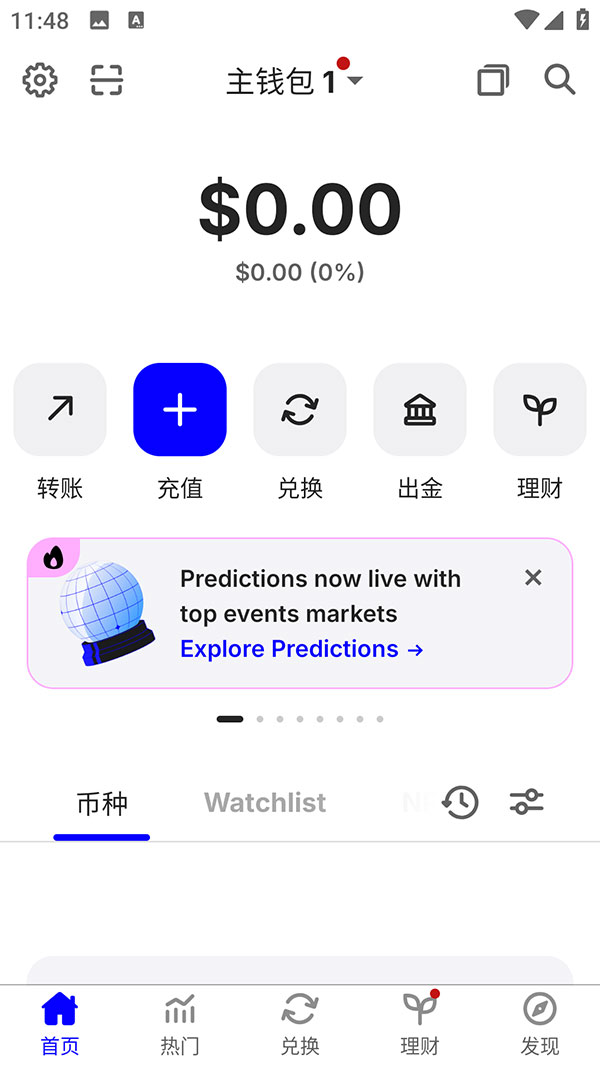
Task: Select the 出金 withdraw button
Action: [420, 410]
